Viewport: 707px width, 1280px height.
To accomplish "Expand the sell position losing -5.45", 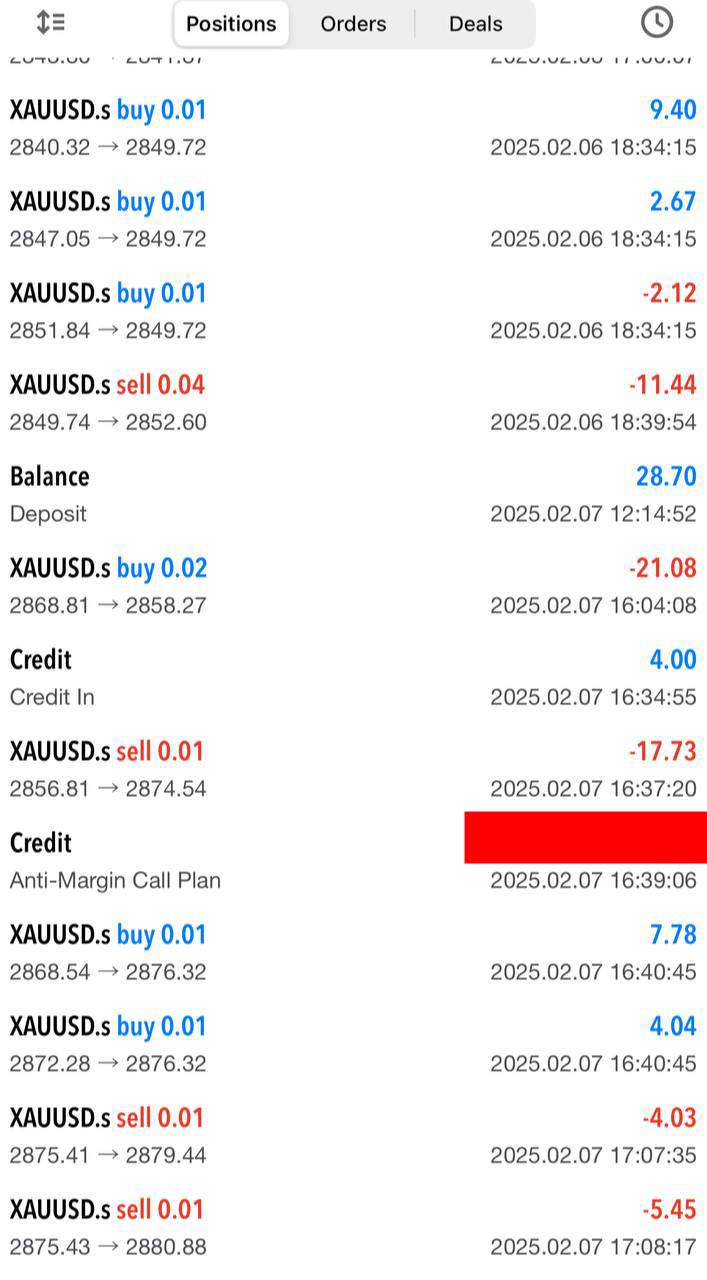I will [353, 1227].
